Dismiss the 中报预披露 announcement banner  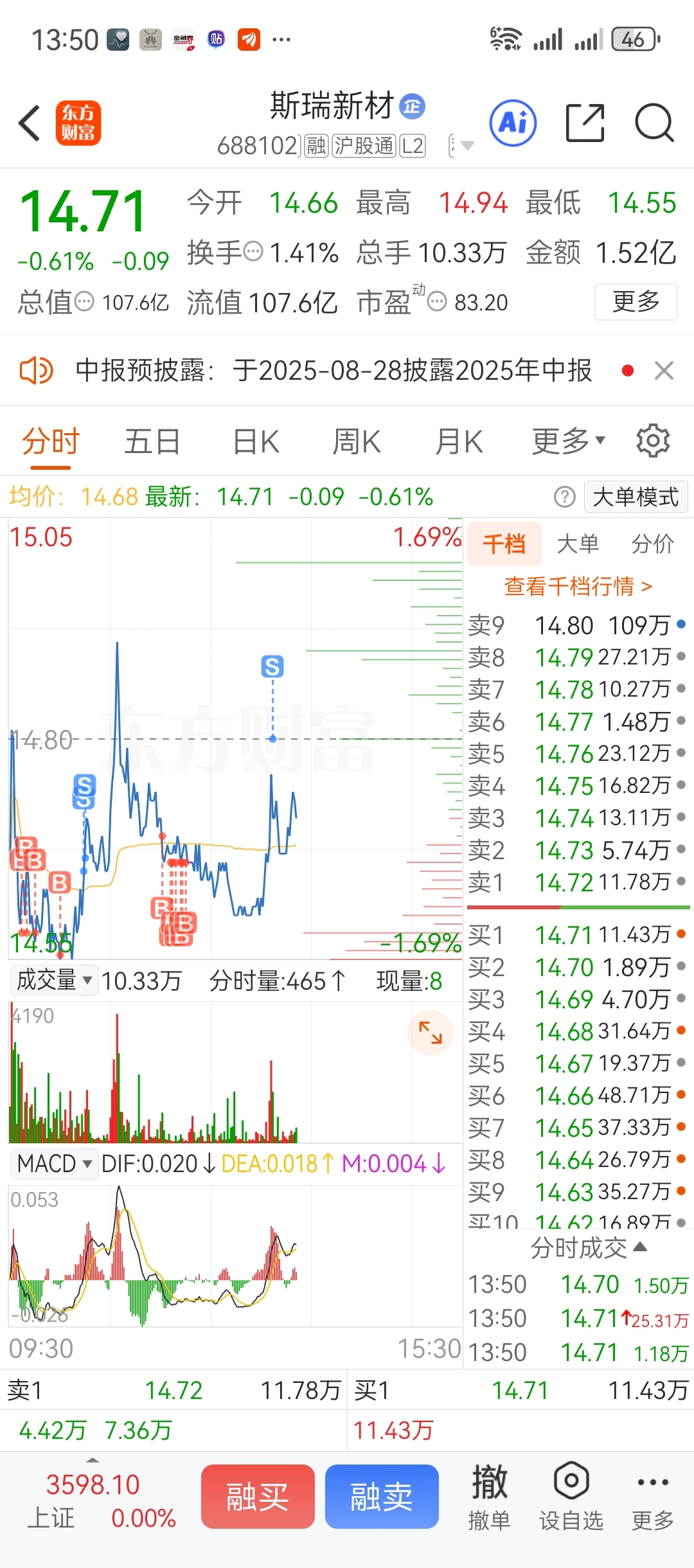coord(664,371)
